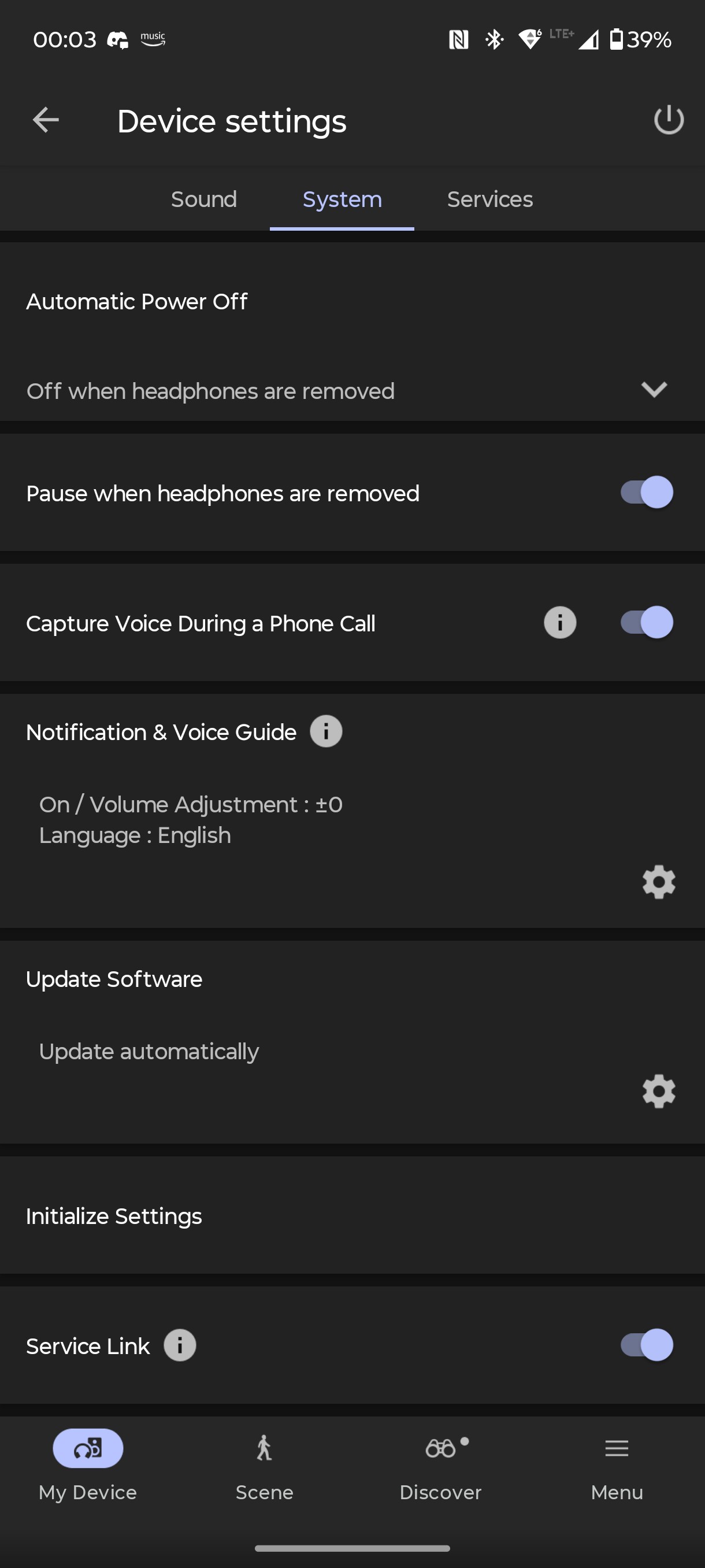
Task: Go to My Device in bottom navigation
Action: [x=88, y=1466]
